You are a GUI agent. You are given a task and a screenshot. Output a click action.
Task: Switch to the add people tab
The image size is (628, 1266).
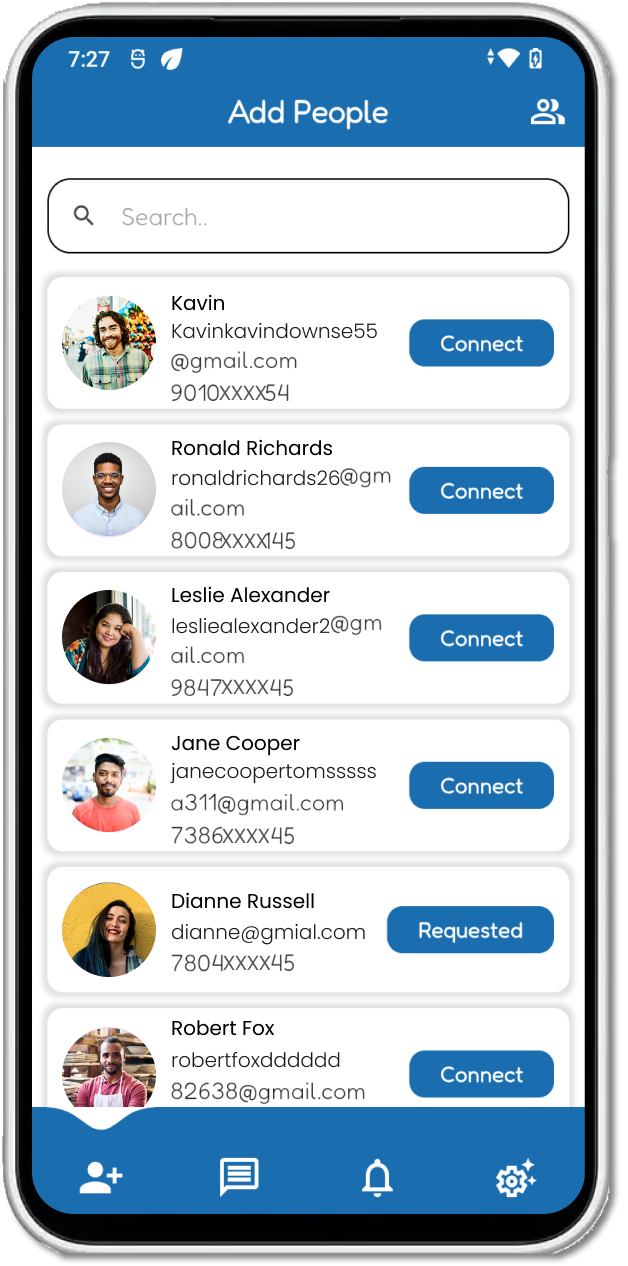point(101,1178)
